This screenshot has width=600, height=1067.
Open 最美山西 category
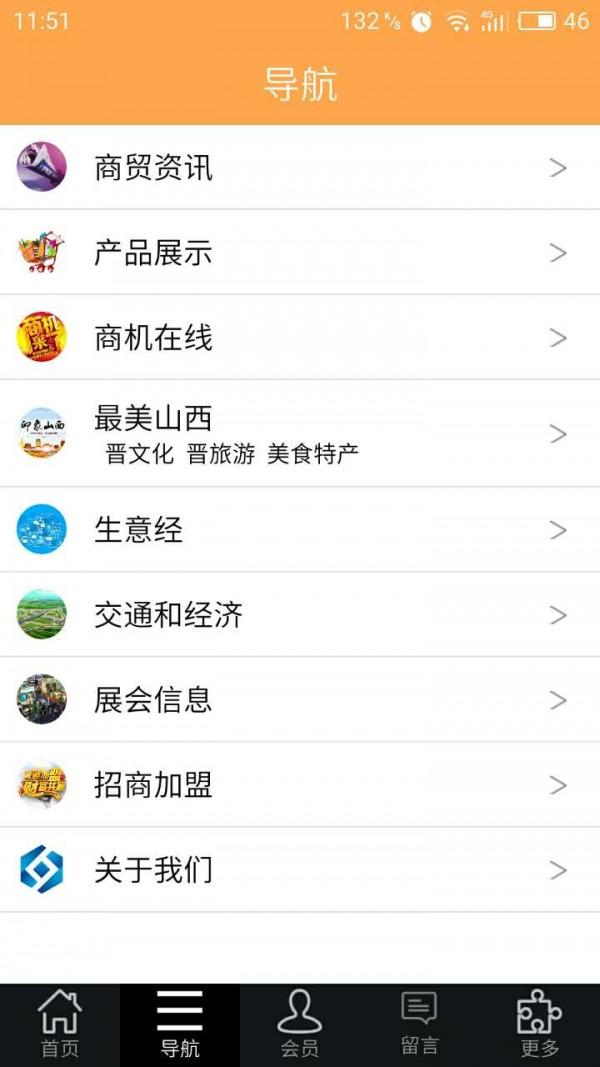[x=300, y=433]
